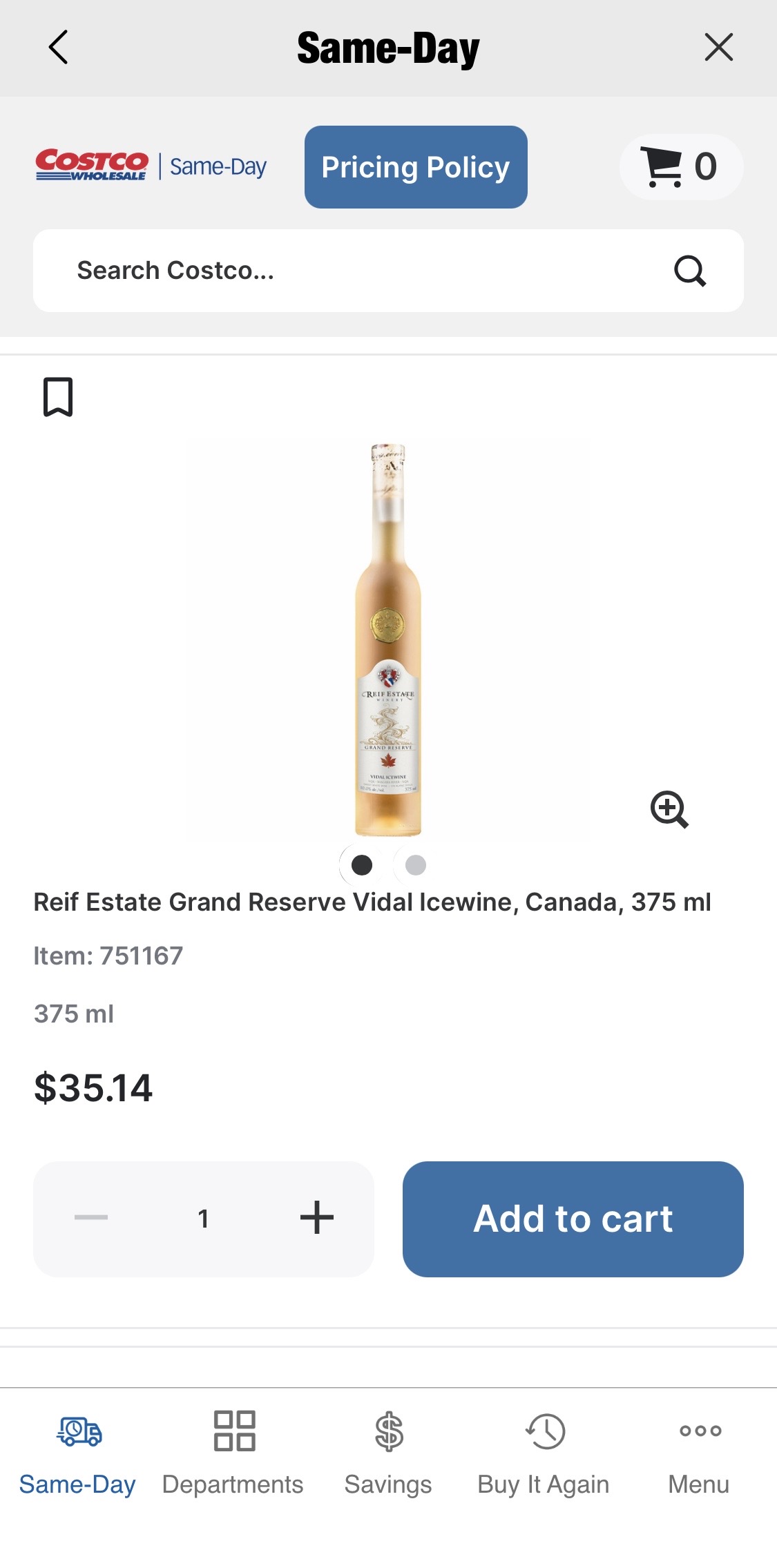Open the Pricing Policy
Screen dimensions: 777x1568
pyautogui.click(x=416, y=167)
